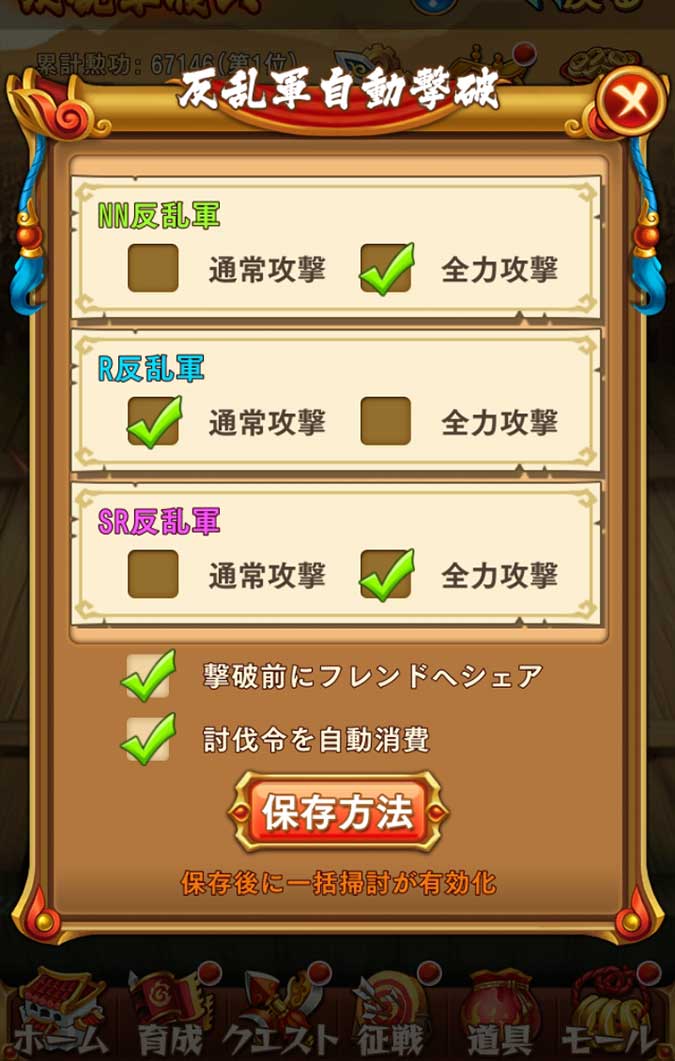This screenshot has width=675, height=1061.
Task: Check 通常攻撃 for NN反乱軍
Action: [153, 268]
